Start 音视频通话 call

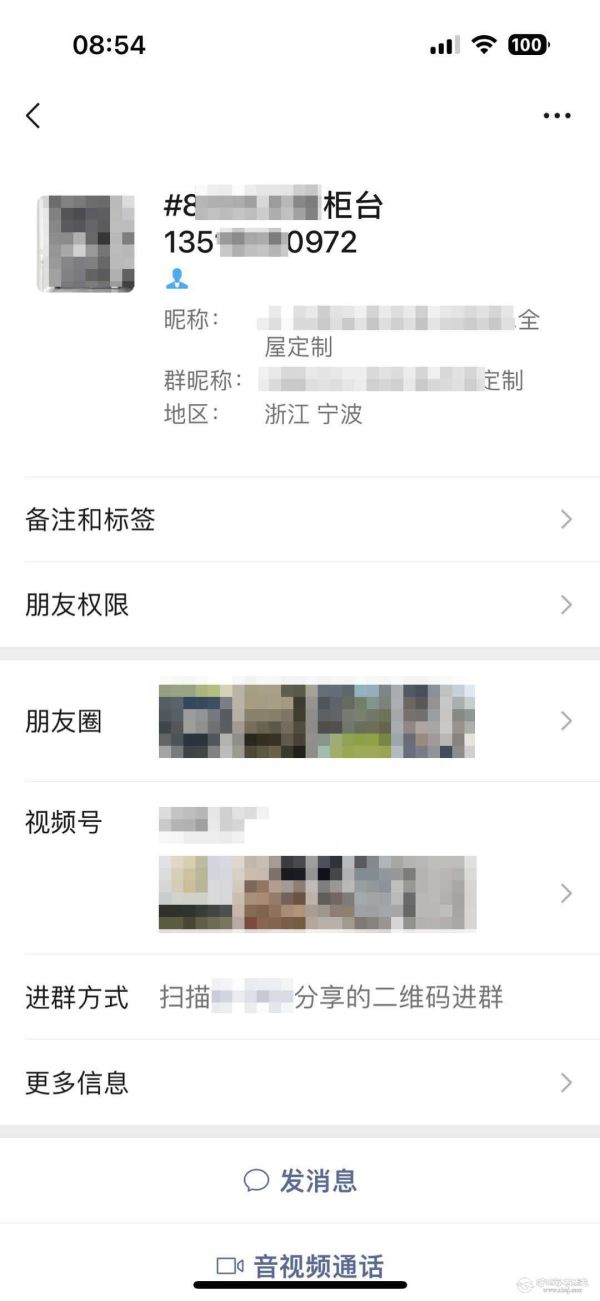click(300, 1266)
